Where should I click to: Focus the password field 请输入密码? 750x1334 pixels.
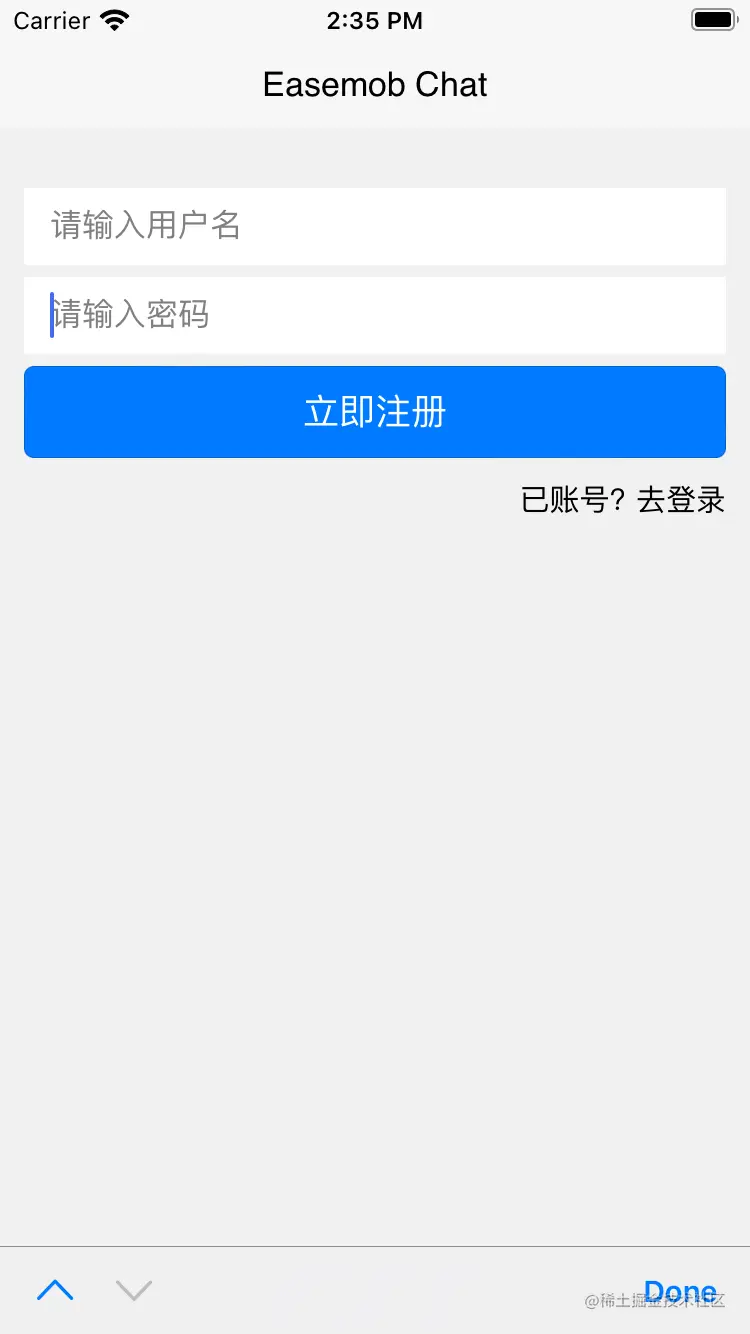click(374, 315)
